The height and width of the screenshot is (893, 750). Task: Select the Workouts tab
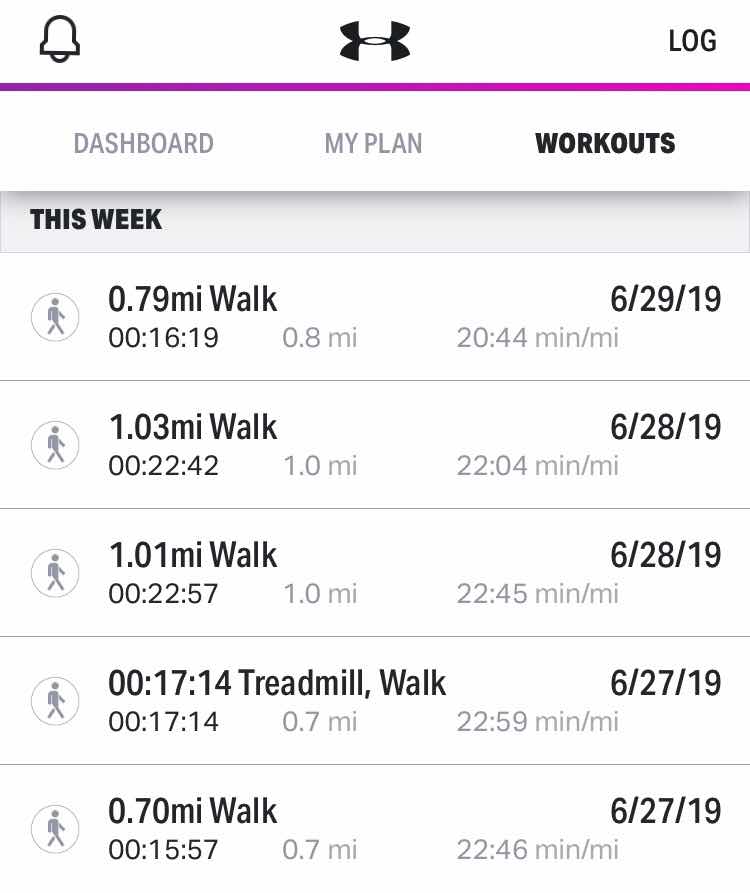(x=605, y=143)
